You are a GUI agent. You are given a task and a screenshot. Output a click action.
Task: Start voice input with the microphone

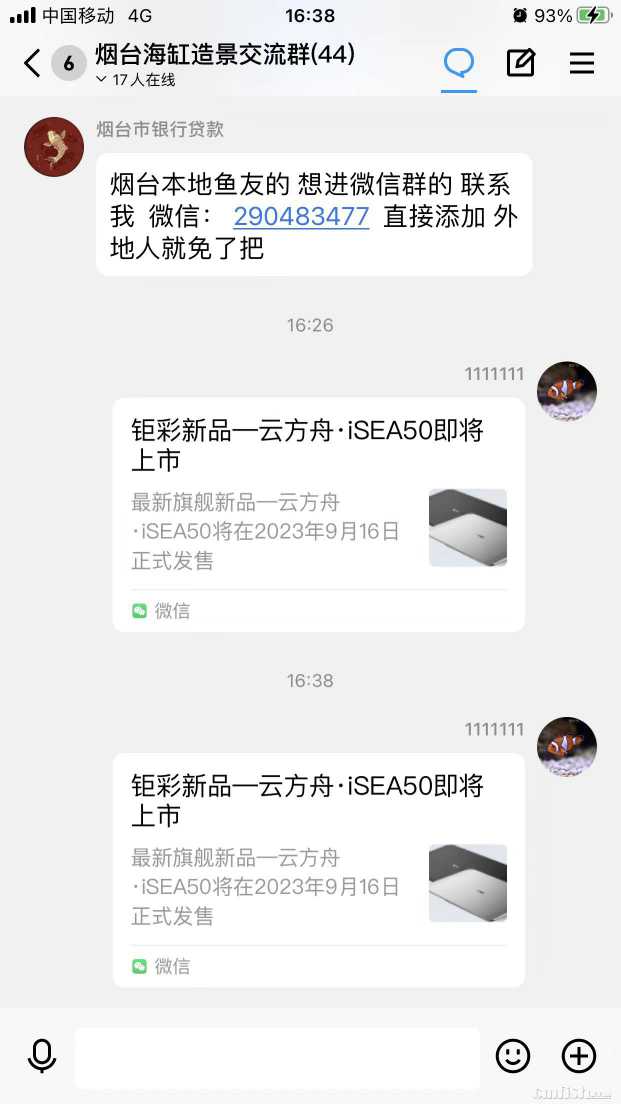42,1056
